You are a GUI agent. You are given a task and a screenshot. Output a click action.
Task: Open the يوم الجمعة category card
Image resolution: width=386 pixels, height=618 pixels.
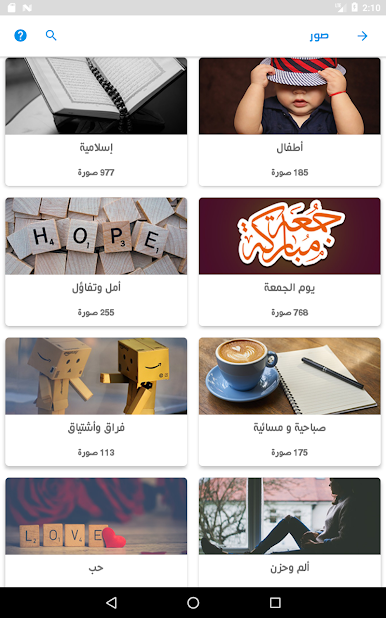tap(290, 262)
